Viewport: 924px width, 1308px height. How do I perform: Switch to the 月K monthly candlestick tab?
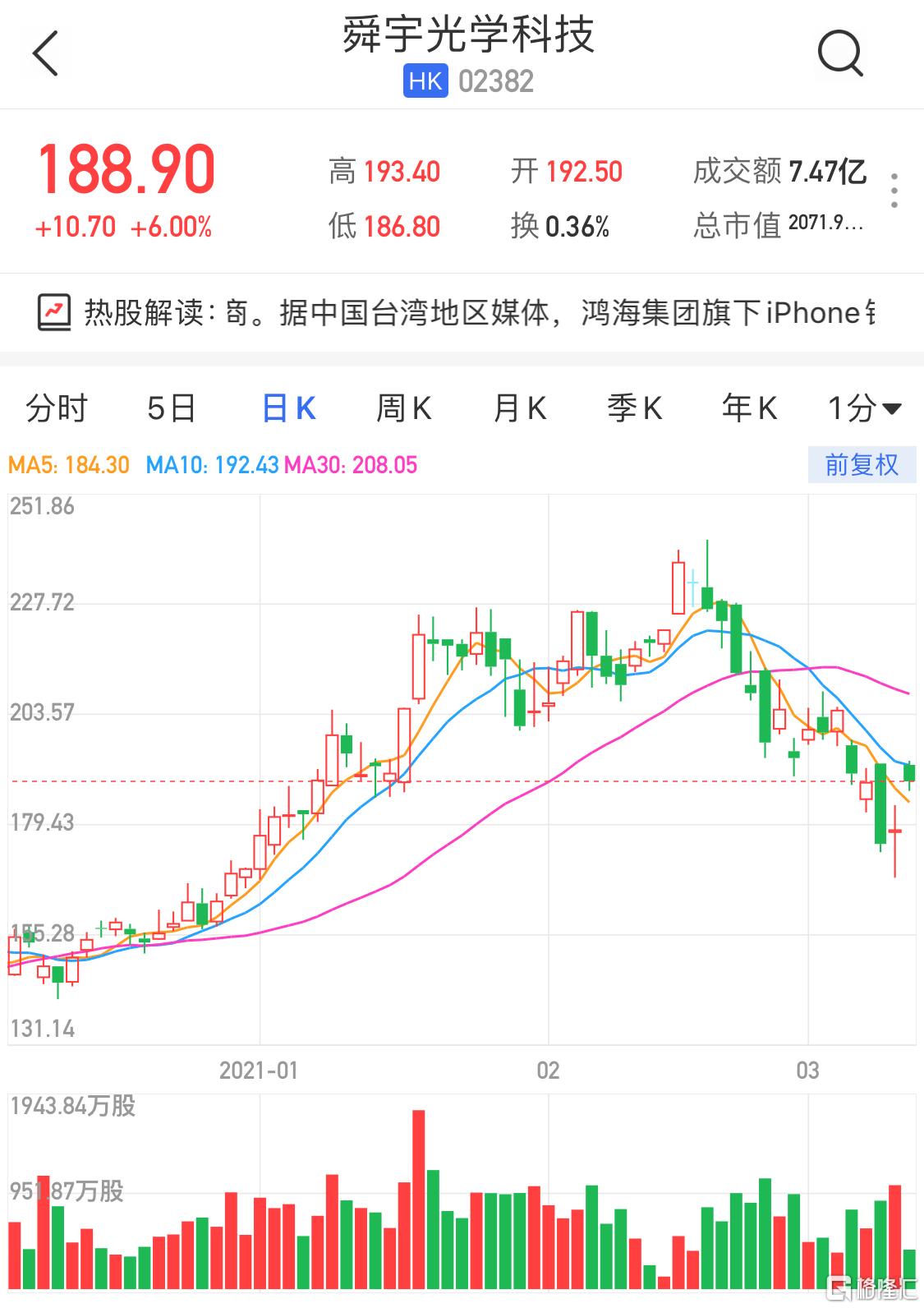[519, 408]
